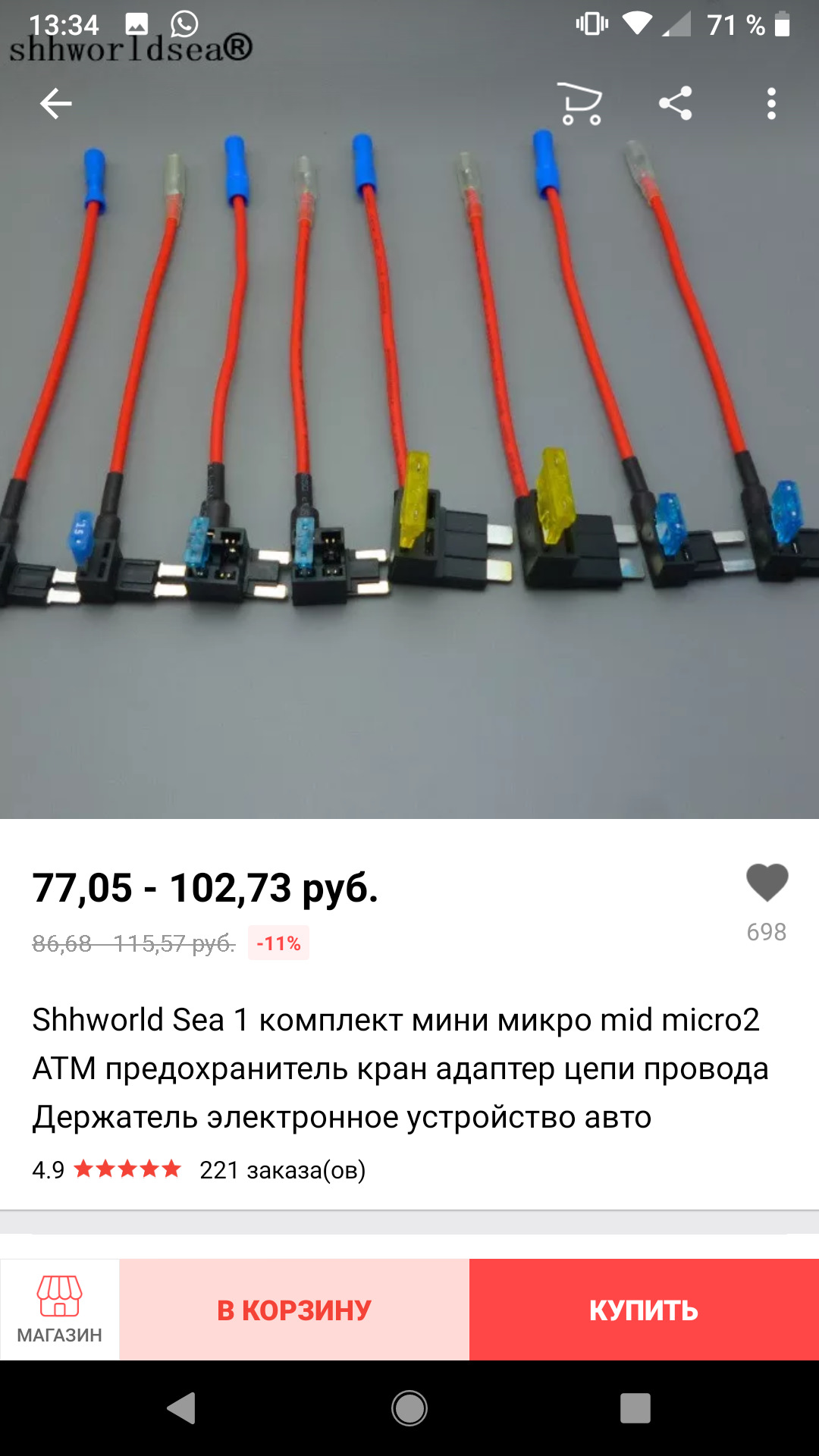Tap КУПИТЬ to buy now
Image resolution: width=819 pixels, height=1456 pixels.
tap(644, 1310)
